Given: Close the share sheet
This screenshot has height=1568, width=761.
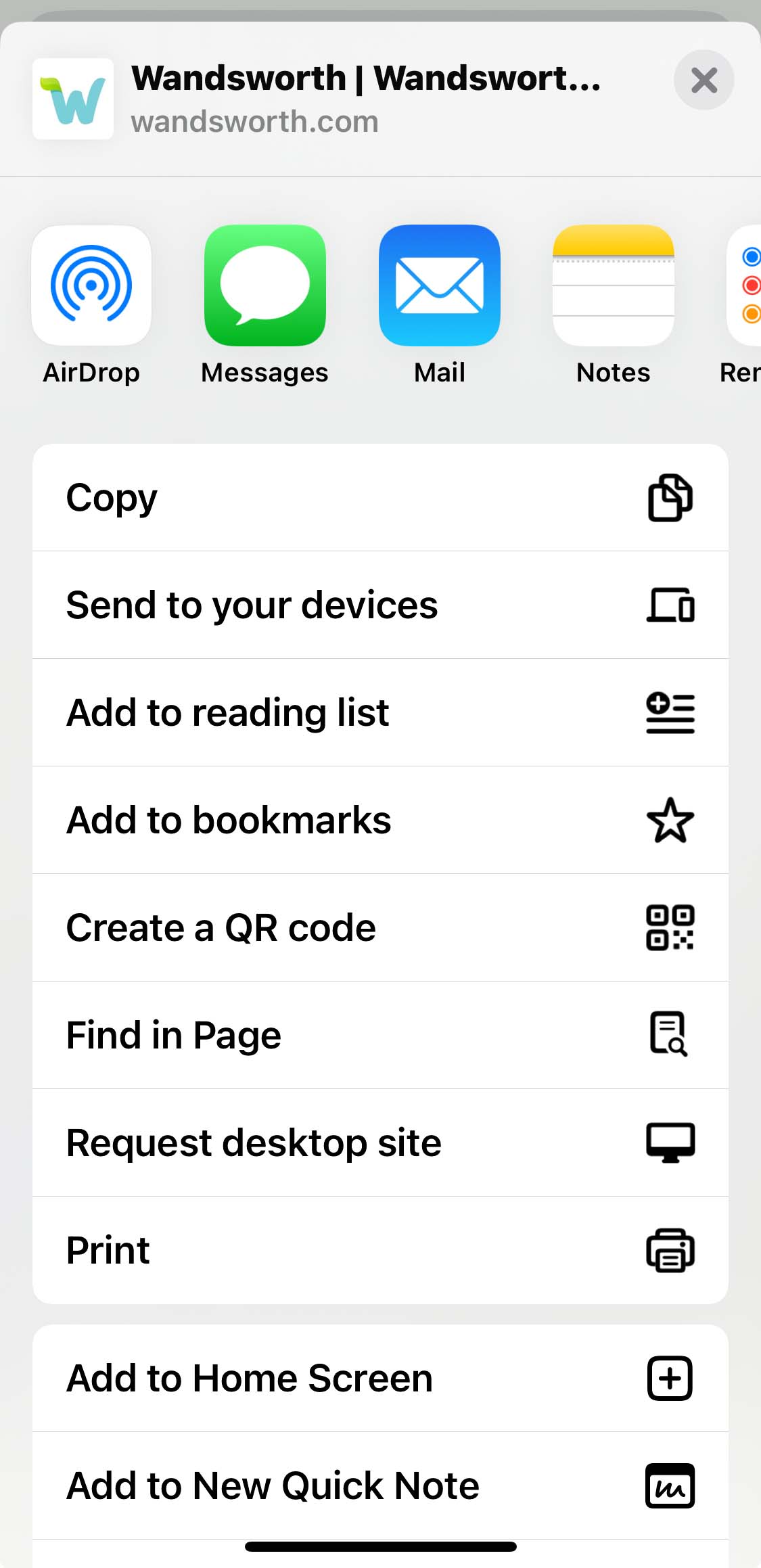Looking at the screenshot, I should [x=704, y=80].
